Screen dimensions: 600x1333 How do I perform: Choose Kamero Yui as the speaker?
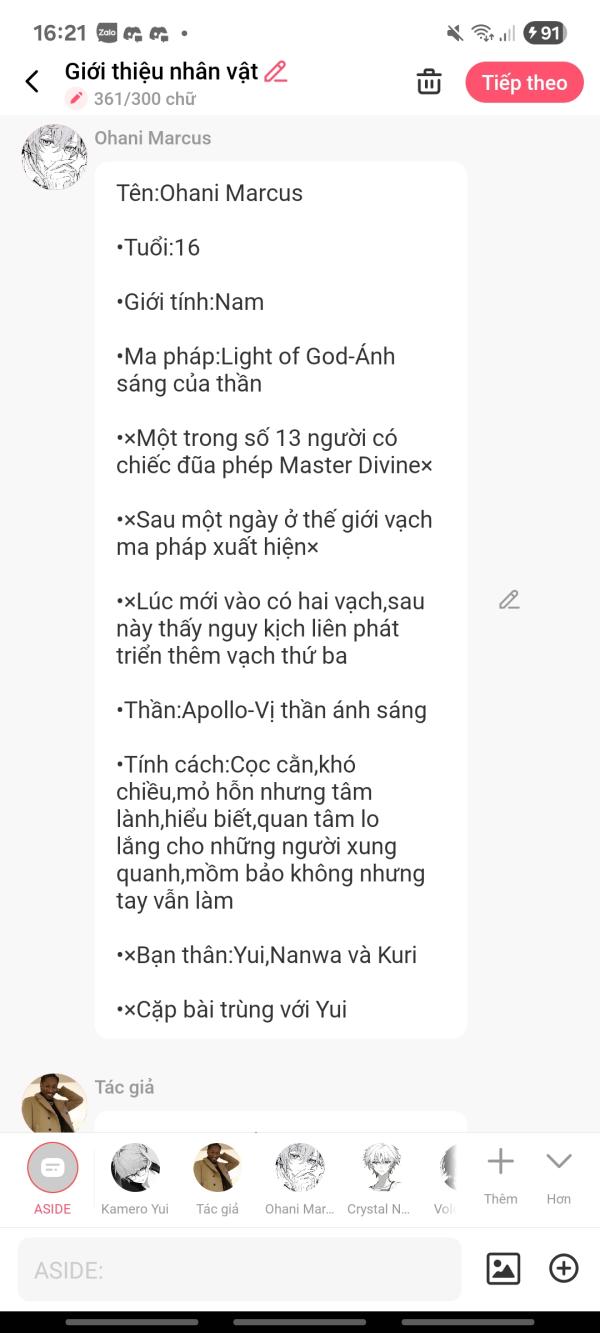pyautogui.click(x=135, y=1180)
